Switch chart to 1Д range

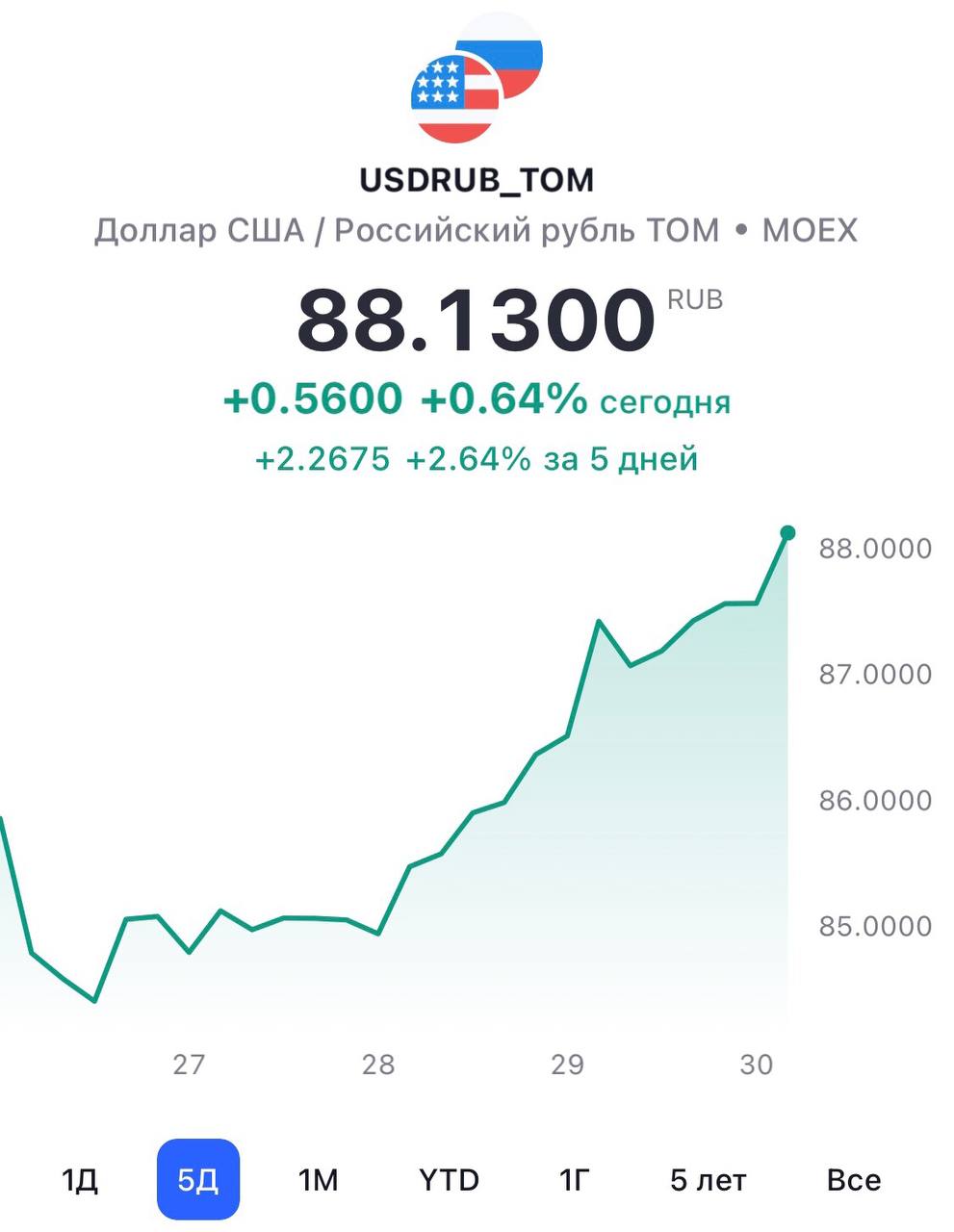coord(80,1180)
